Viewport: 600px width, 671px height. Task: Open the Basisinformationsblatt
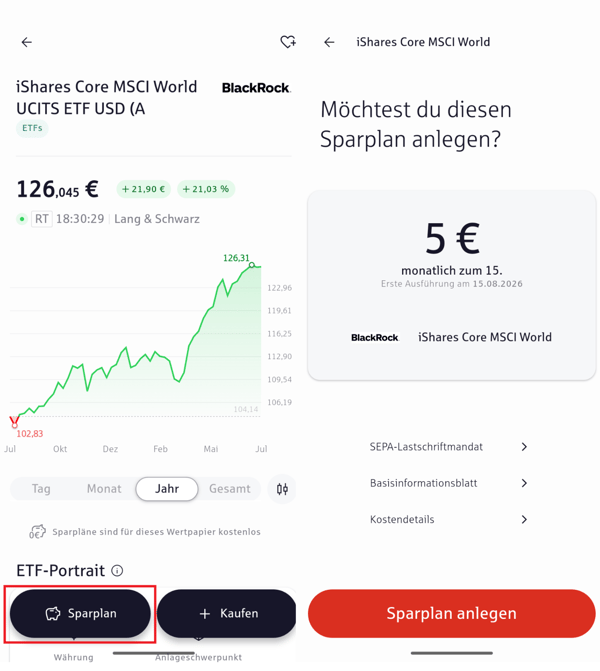(449, 483)
